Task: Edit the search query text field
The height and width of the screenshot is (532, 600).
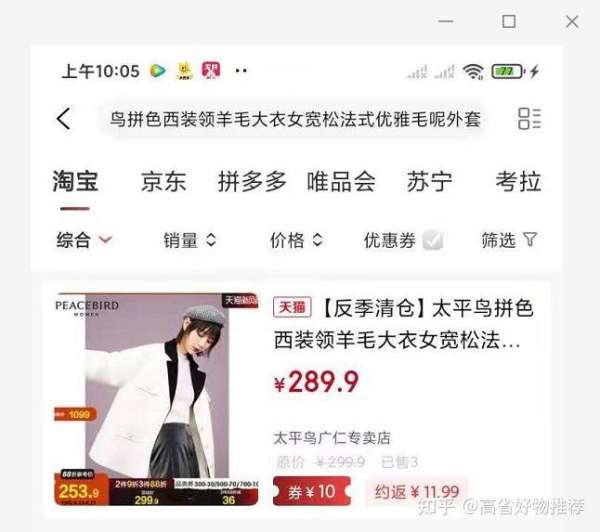Action: point(295,120)
